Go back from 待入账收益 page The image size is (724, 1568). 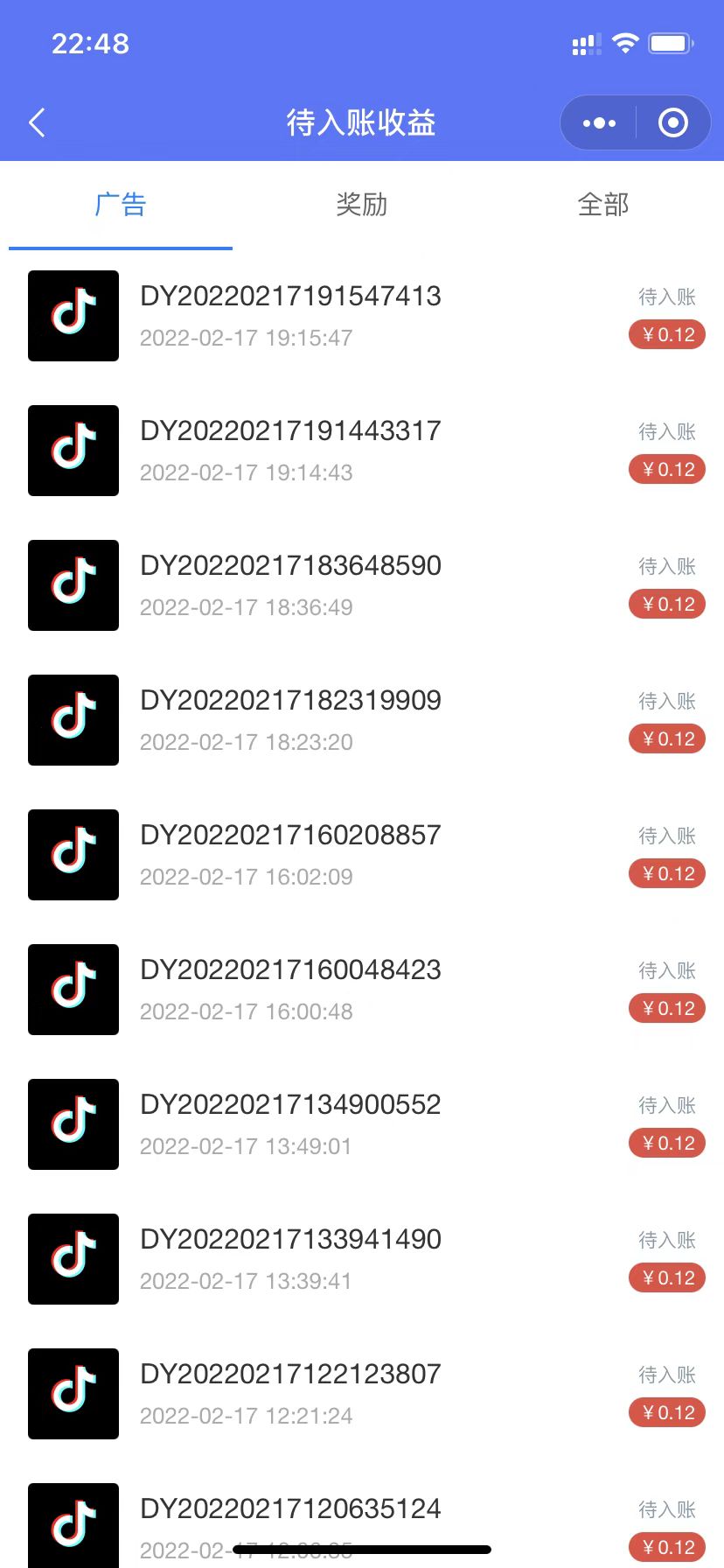click(x=37, y=123)
